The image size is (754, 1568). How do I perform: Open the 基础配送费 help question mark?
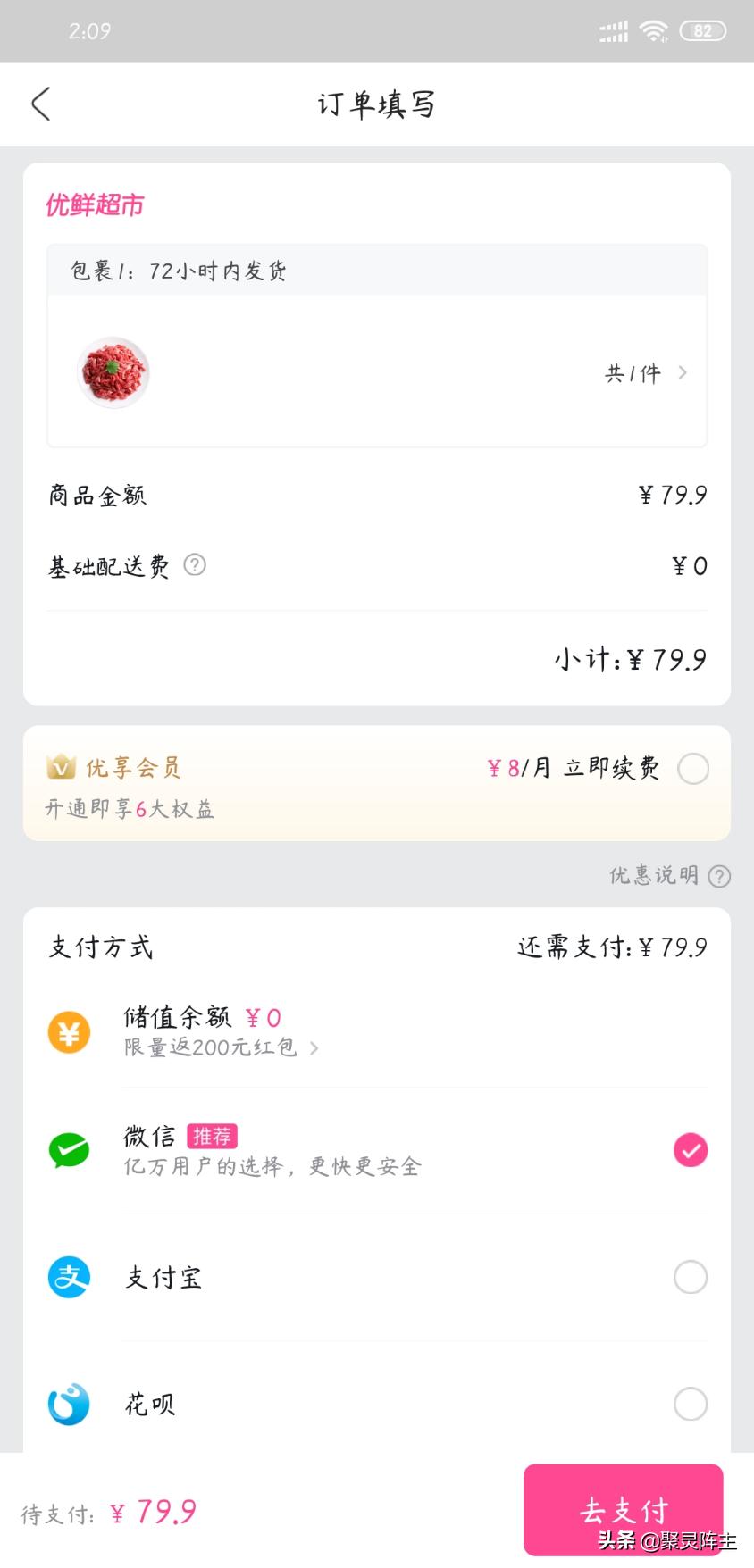[x=195, y=565]
